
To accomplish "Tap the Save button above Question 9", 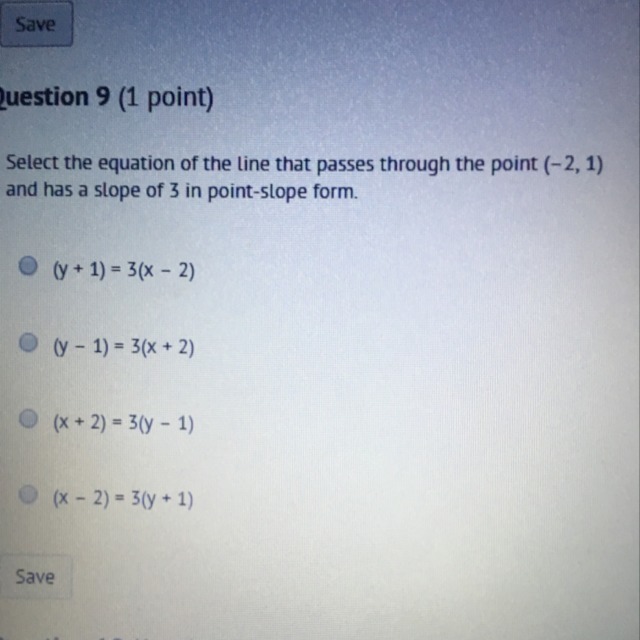I will tap(35, 24).
